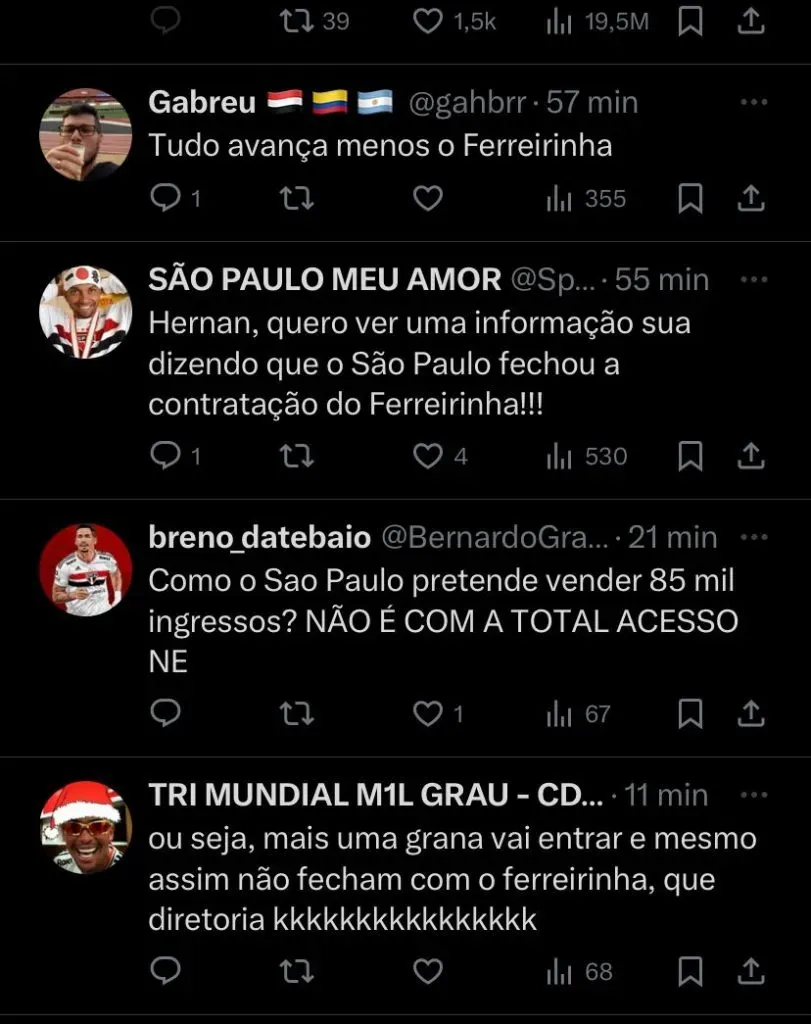Open overflow menu on breno_datebaio's tweet

tap(752, 537)
